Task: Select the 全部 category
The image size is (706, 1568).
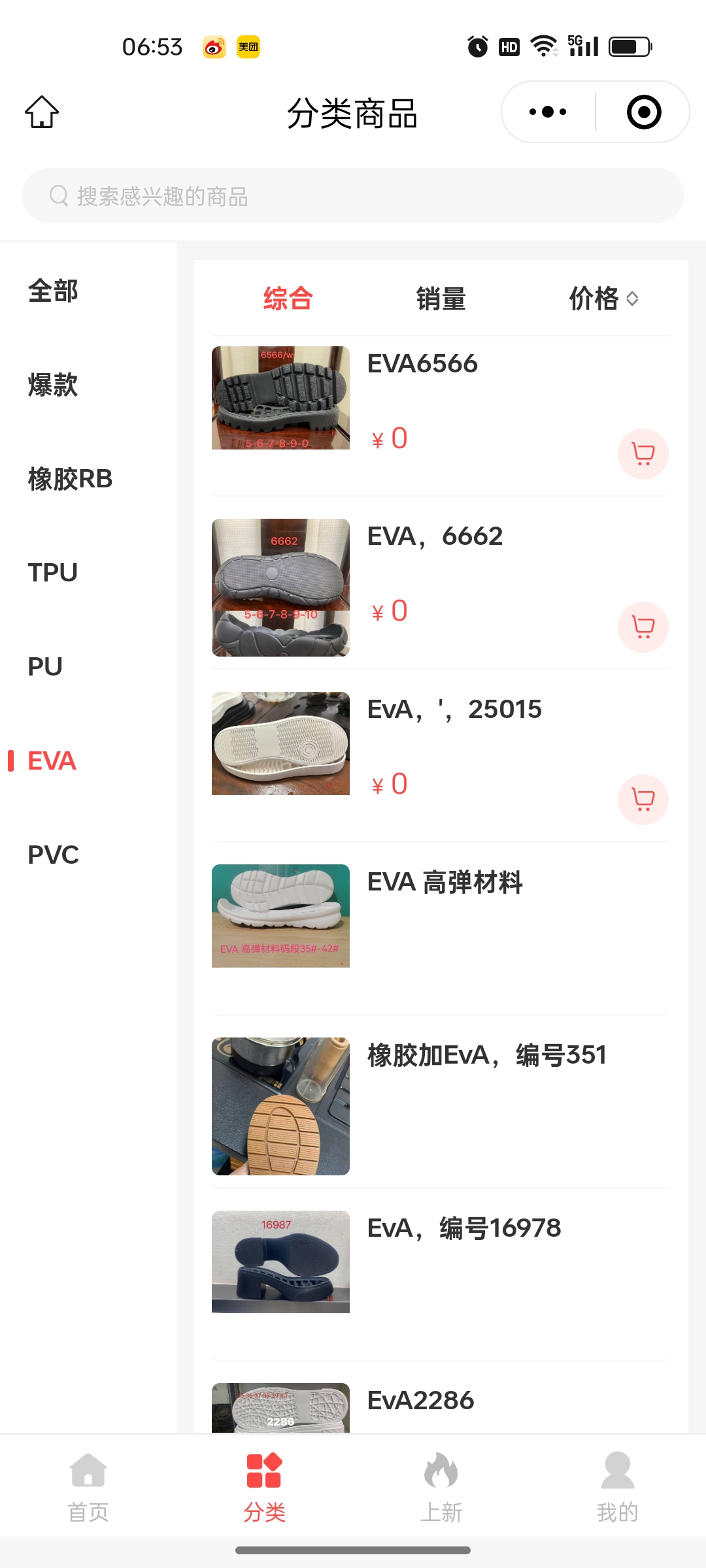Action: (x=53, y=291)
